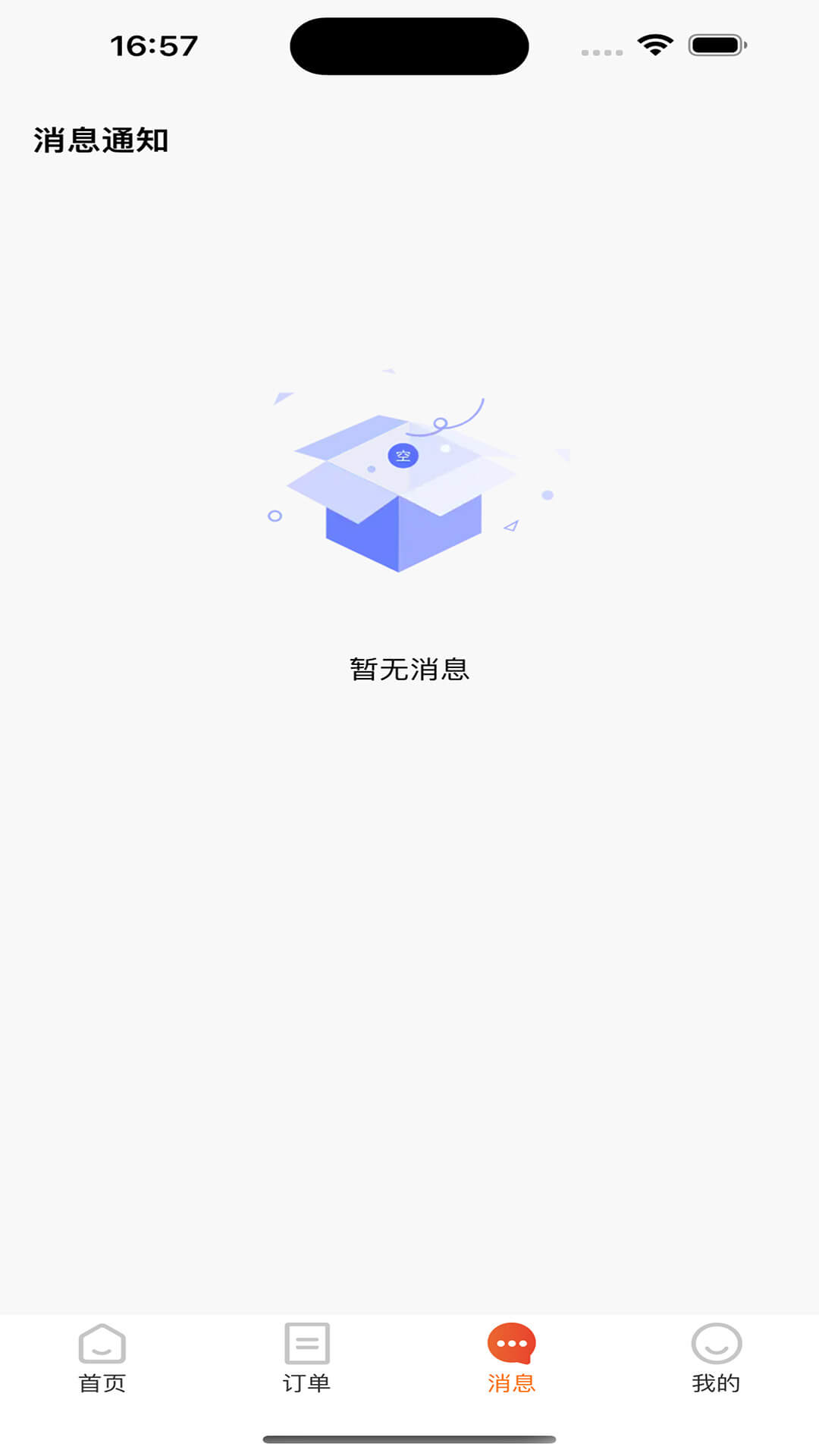Screen dimensions: 819x1456
Task: Tap the orange 消息 chat bubble icon
Action: click(x=511, y=1342)
